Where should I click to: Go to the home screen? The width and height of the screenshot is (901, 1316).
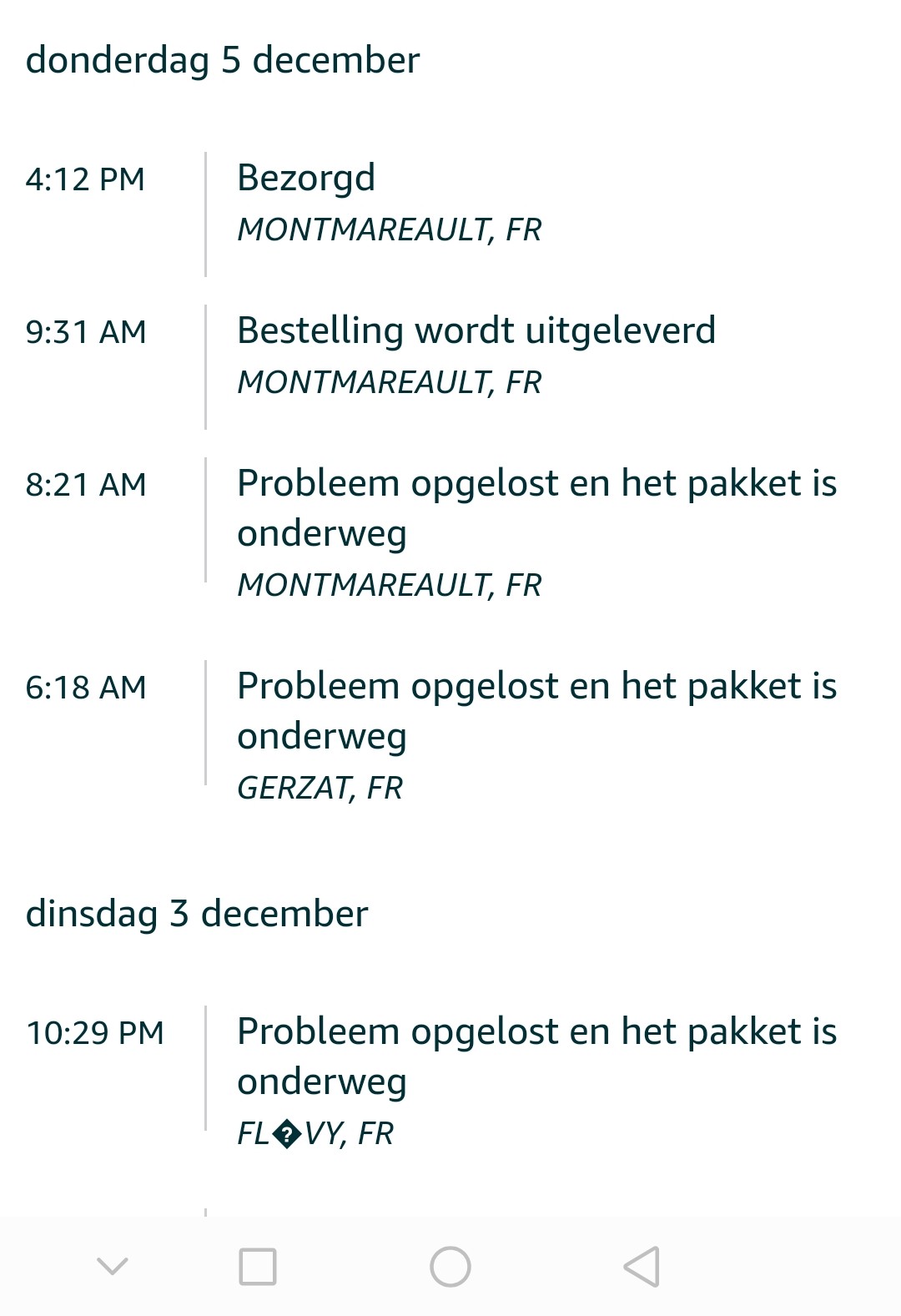coord(450,1266)
